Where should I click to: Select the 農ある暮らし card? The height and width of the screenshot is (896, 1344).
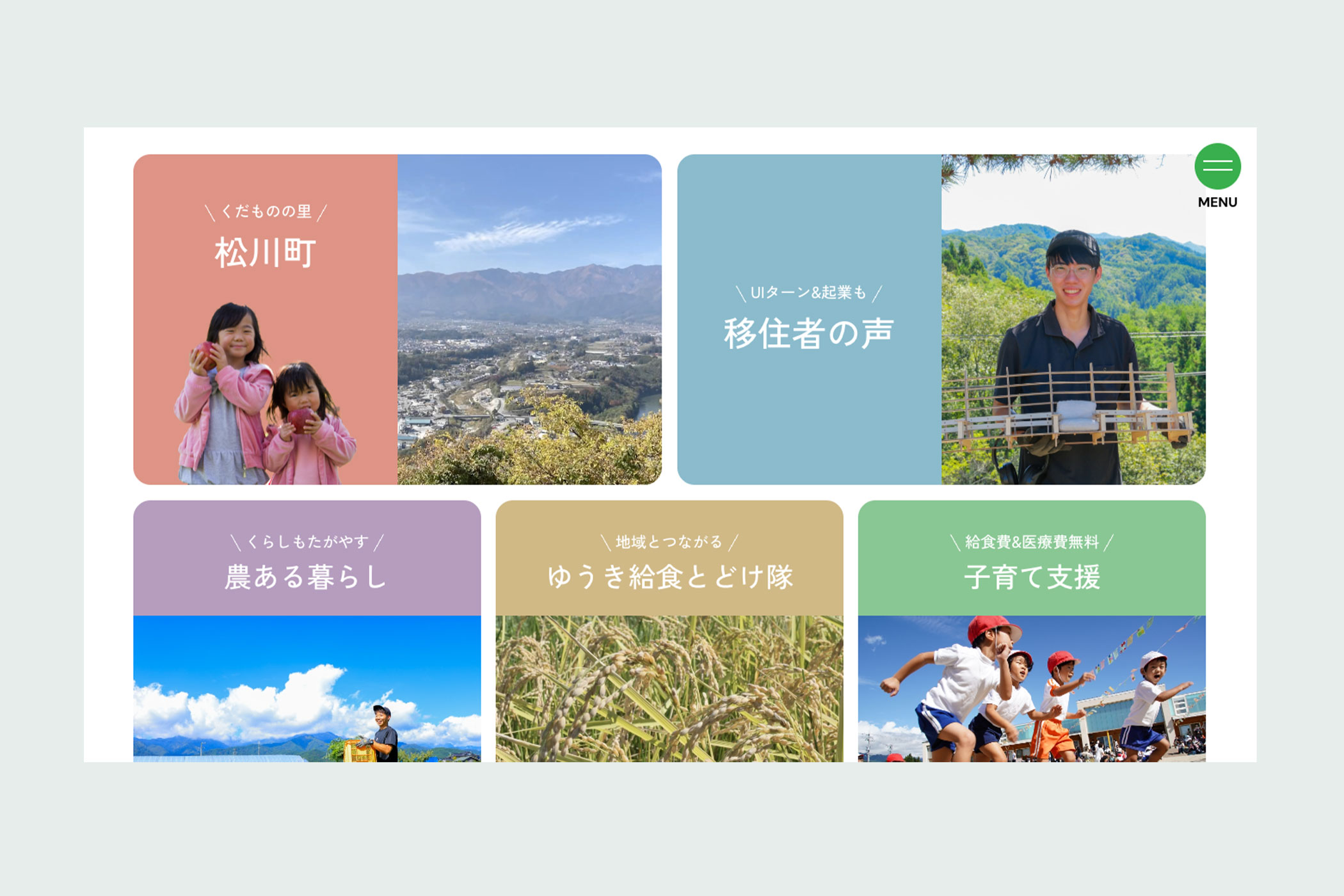(x=307, y=630)
